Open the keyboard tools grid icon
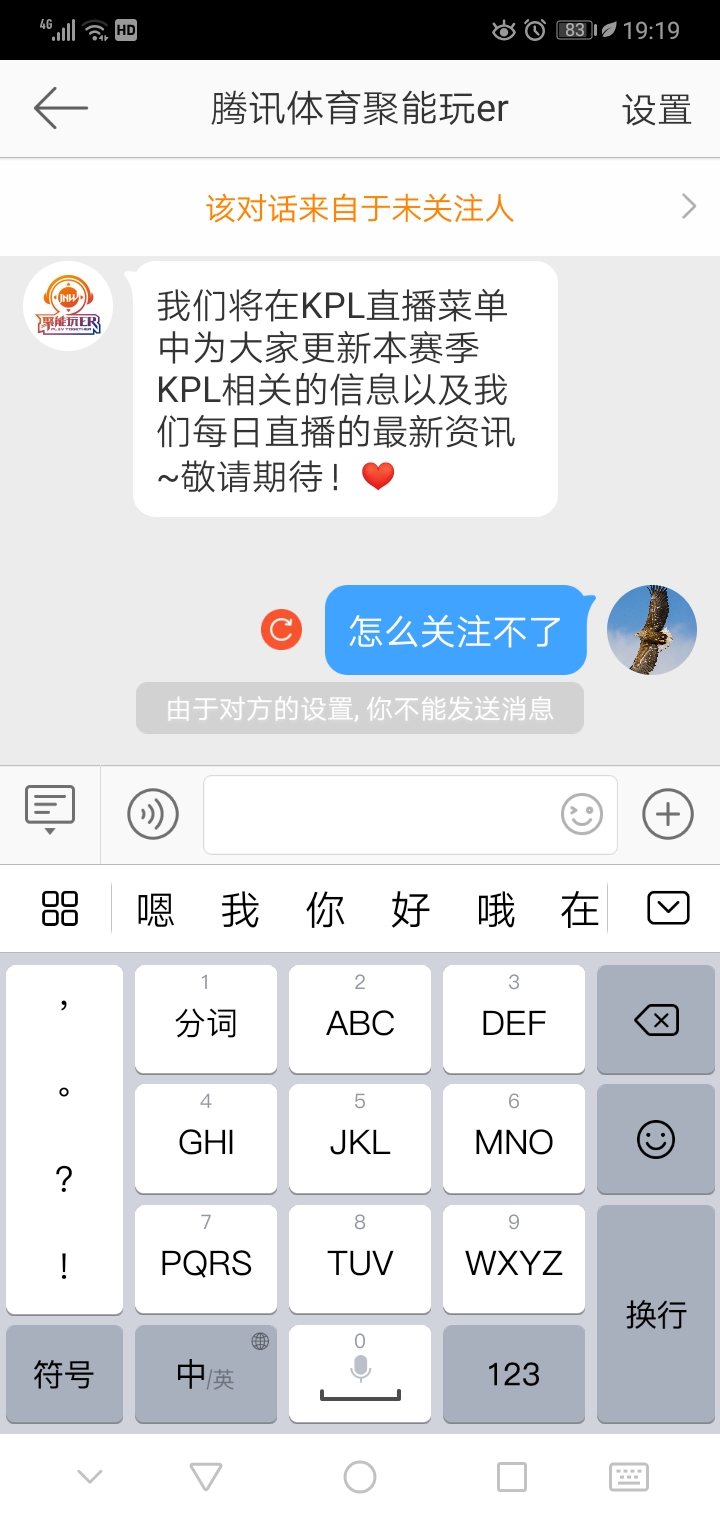This screenshot has height=1520, width=720. pos(60,908)
